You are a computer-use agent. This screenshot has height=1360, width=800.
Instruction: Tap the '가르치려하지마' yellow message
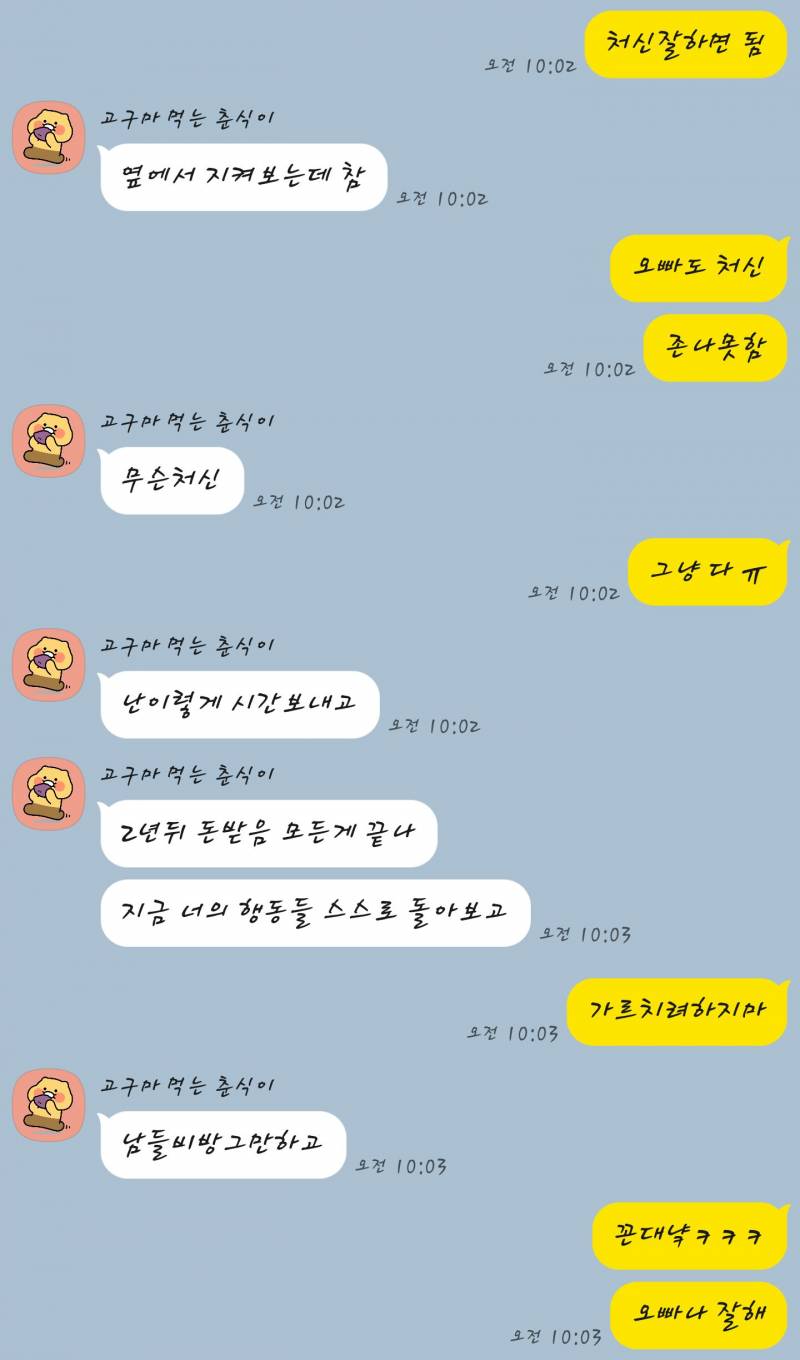676,1012
